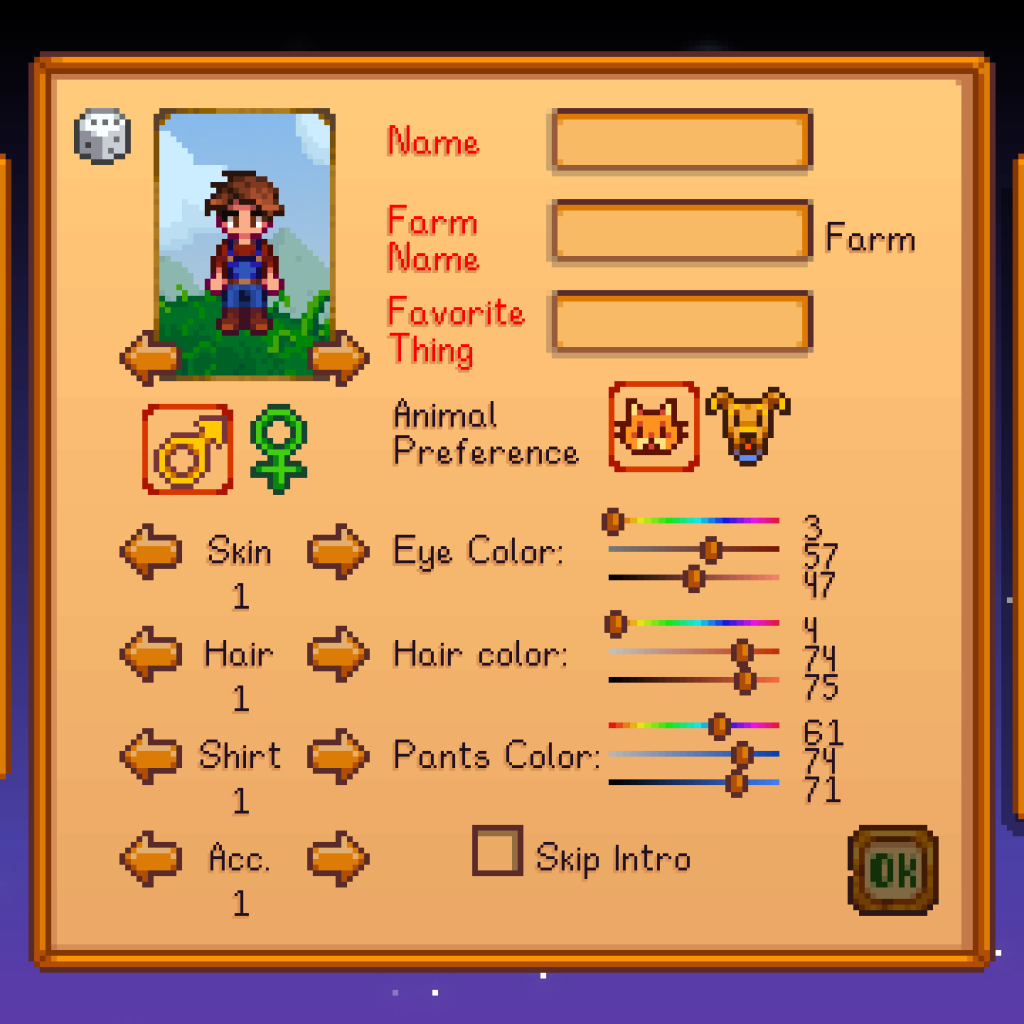The image size is (1024, 1024).
Task: Focus the Favorite Thing field
Action: click(x=680, y=323)
